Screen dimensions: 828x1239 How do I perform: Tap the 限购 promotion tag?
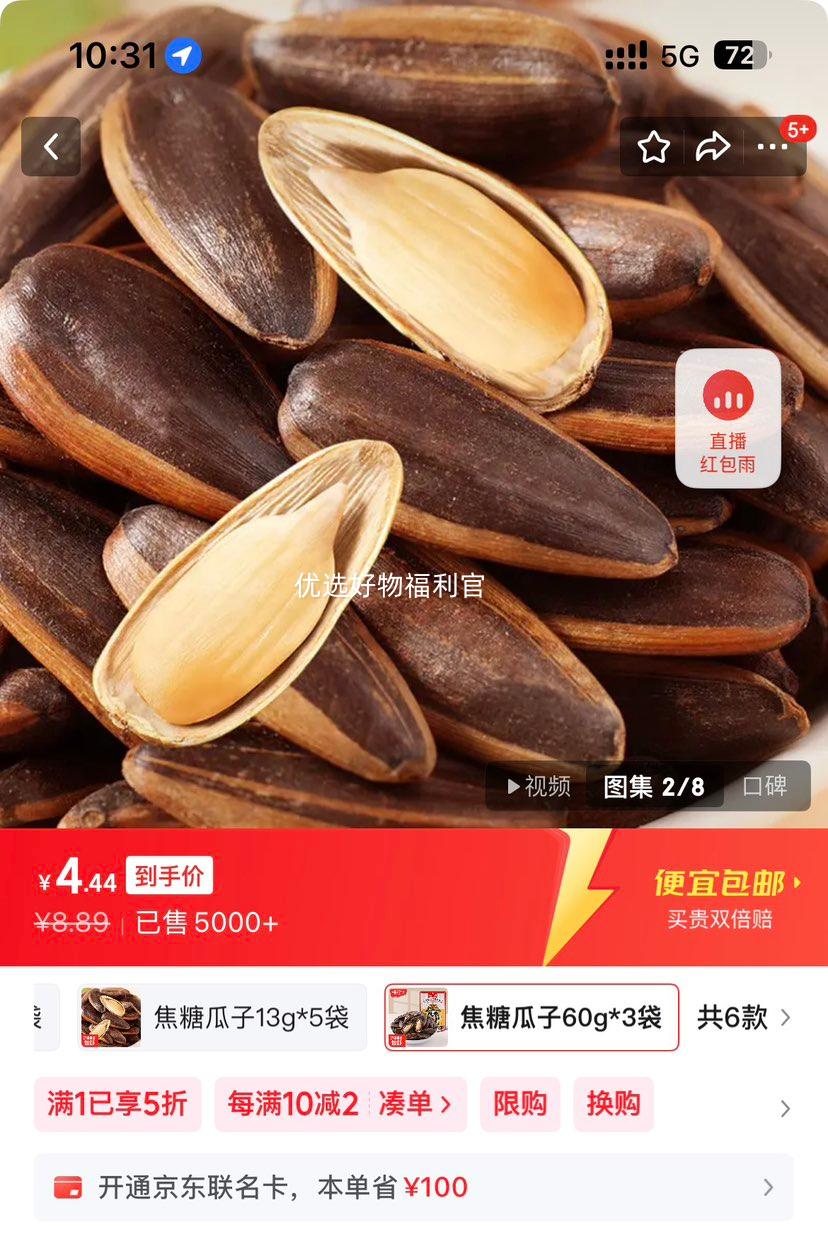pyautogui.click(x=519, y=1104)
